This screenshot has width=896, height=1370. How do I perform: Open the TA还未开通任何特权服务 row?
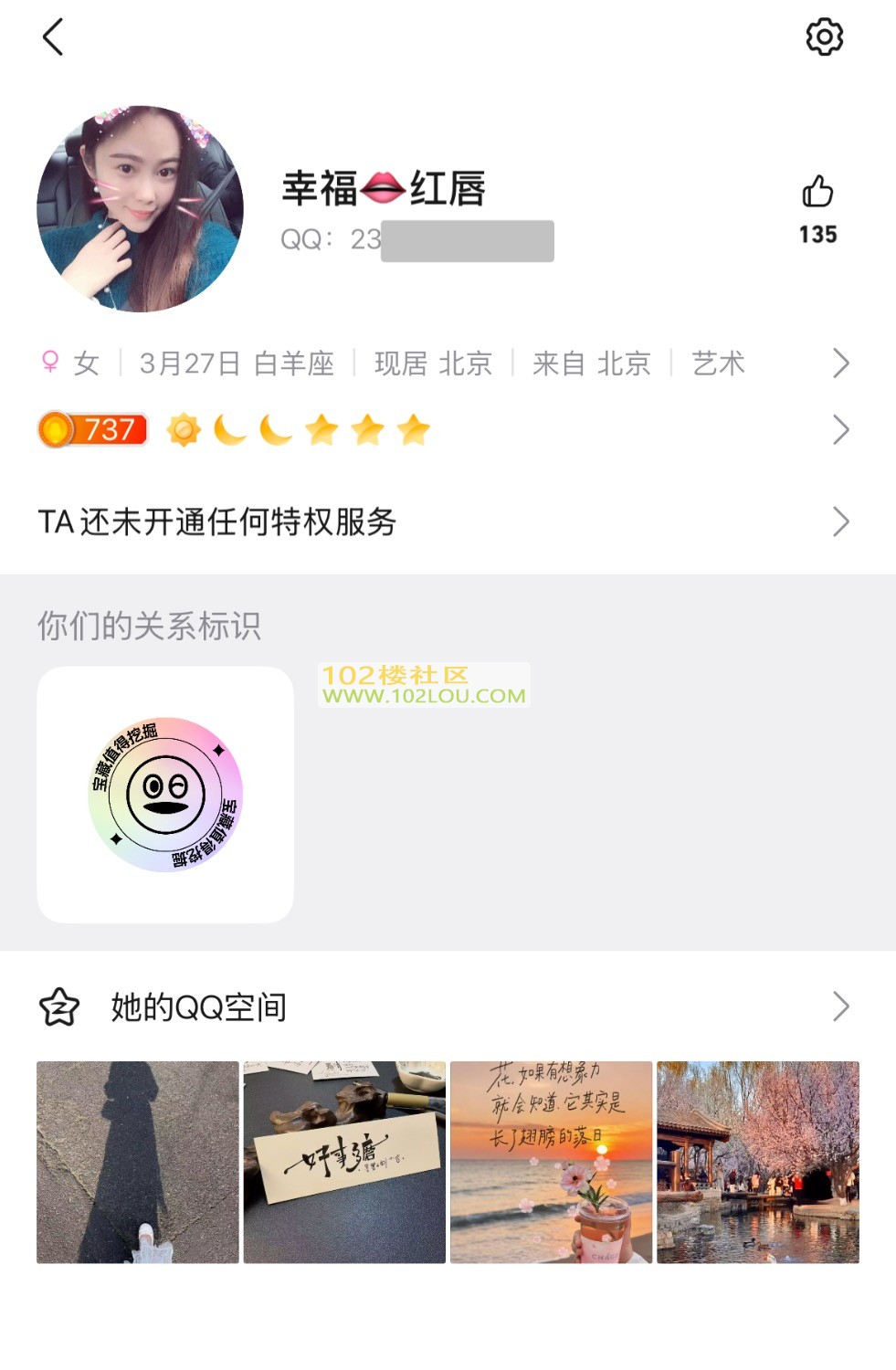[x=443, y=522]
